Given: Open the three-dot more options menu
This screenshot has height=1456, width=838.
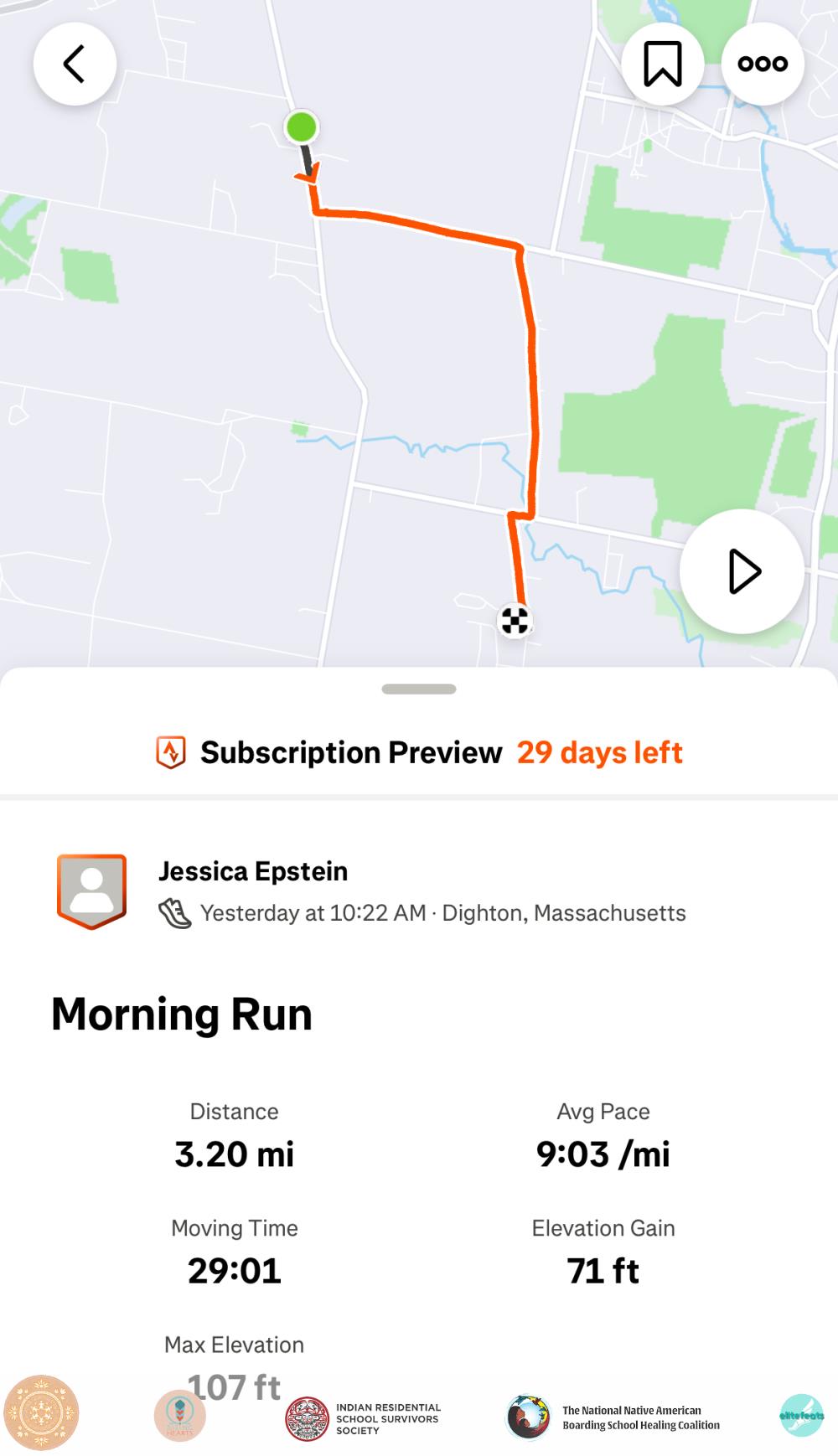Looking at the screenshot, I should 763,65.
